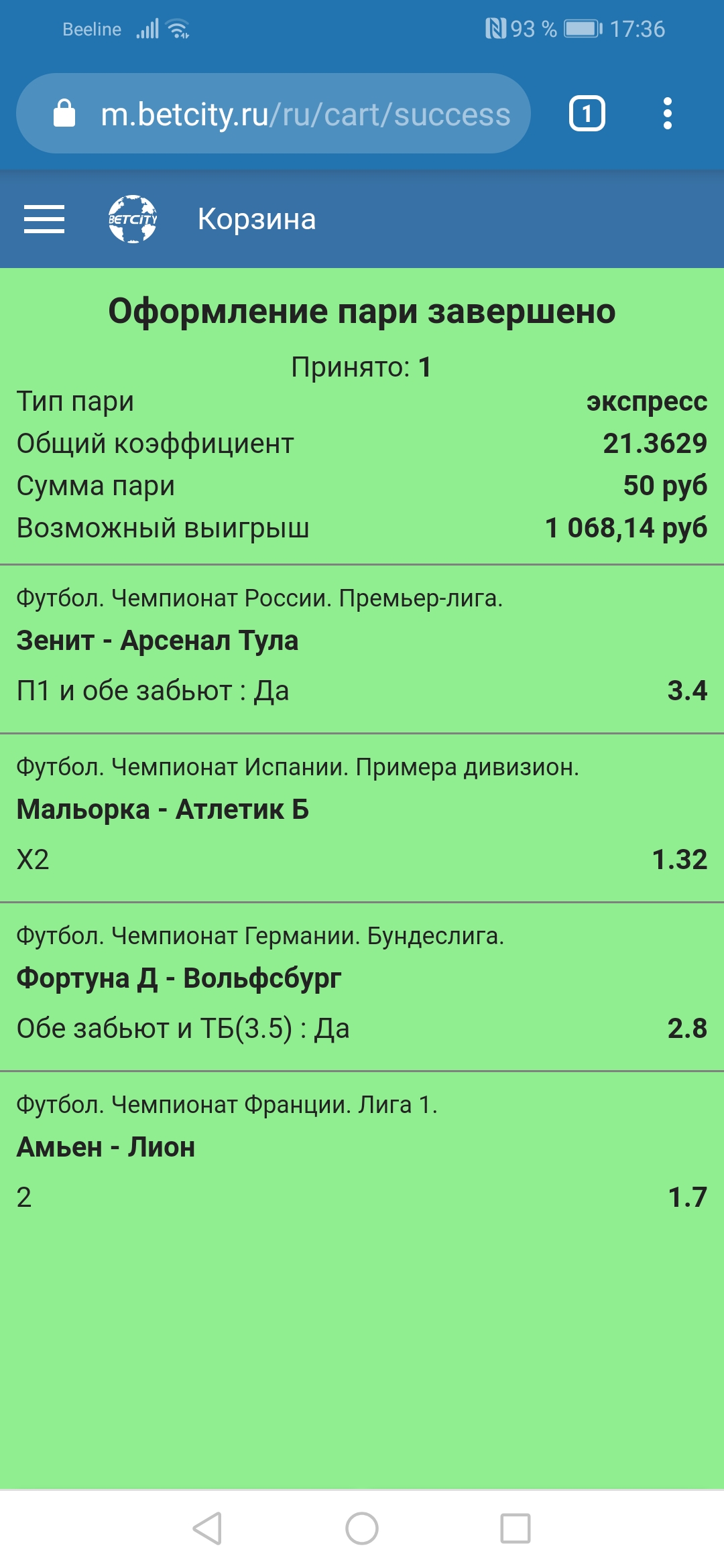Open the browser tabs counter showing 1

[x=587, y=113]
